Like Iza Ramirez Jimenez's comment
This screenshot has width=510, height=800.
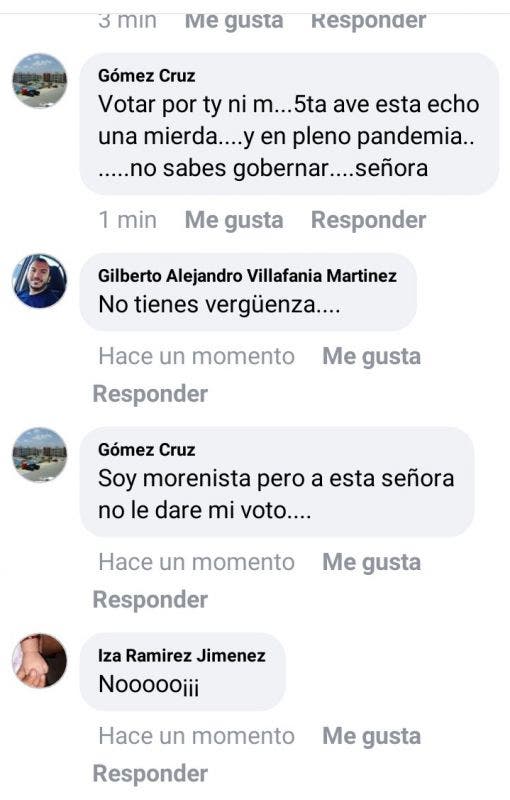tap(371, 736)
